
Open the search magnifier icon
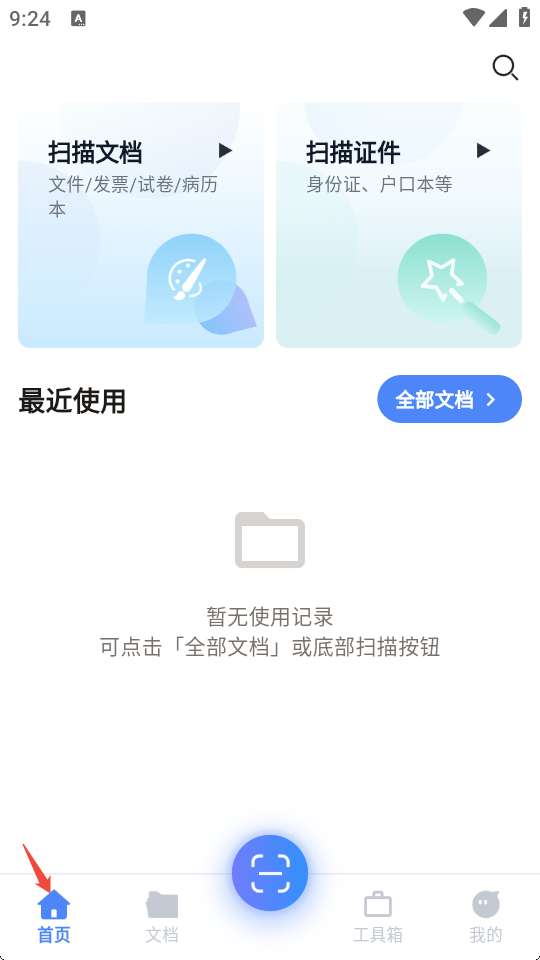click(505, 67)
